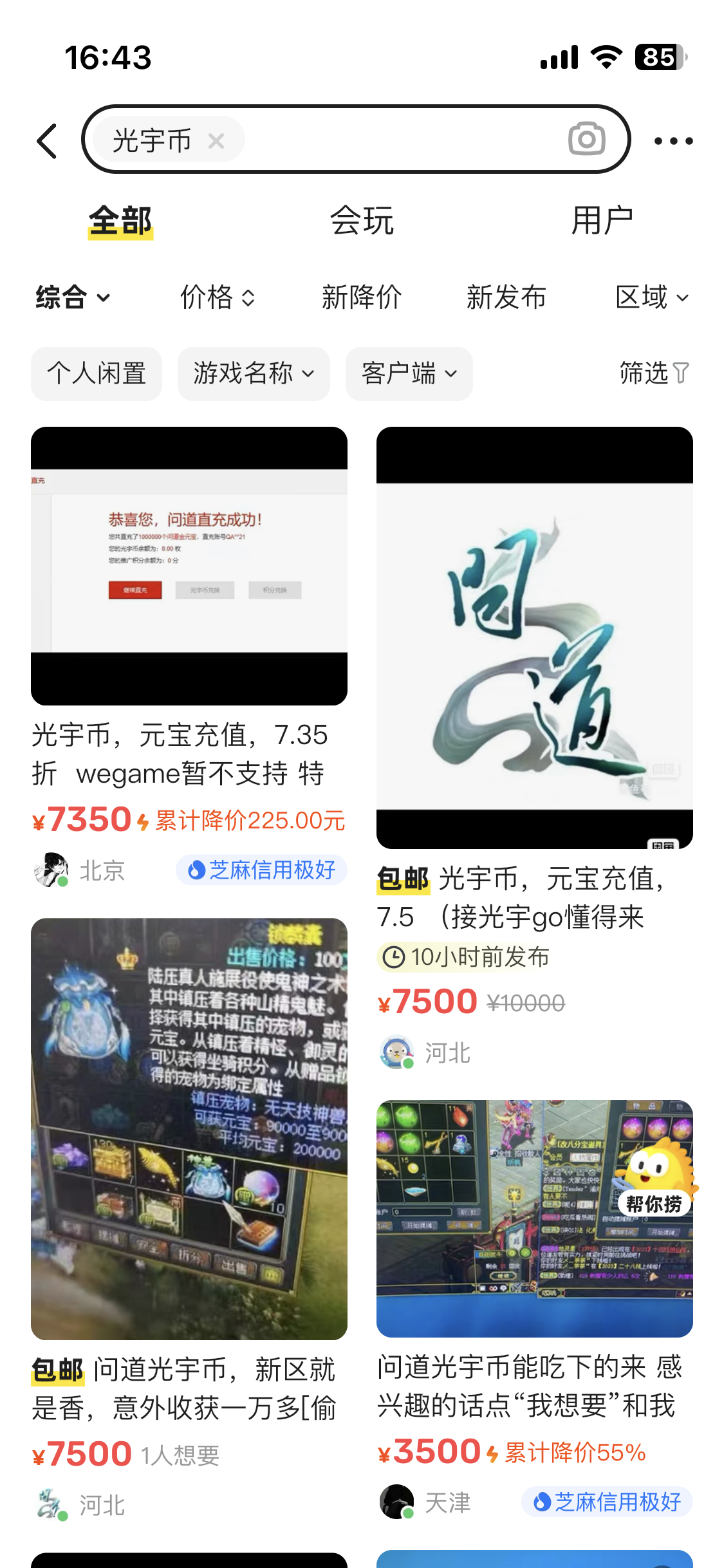This screenshot has width=724, height=1568.
Task: Sort by 新发布
Action: point(506,297)
